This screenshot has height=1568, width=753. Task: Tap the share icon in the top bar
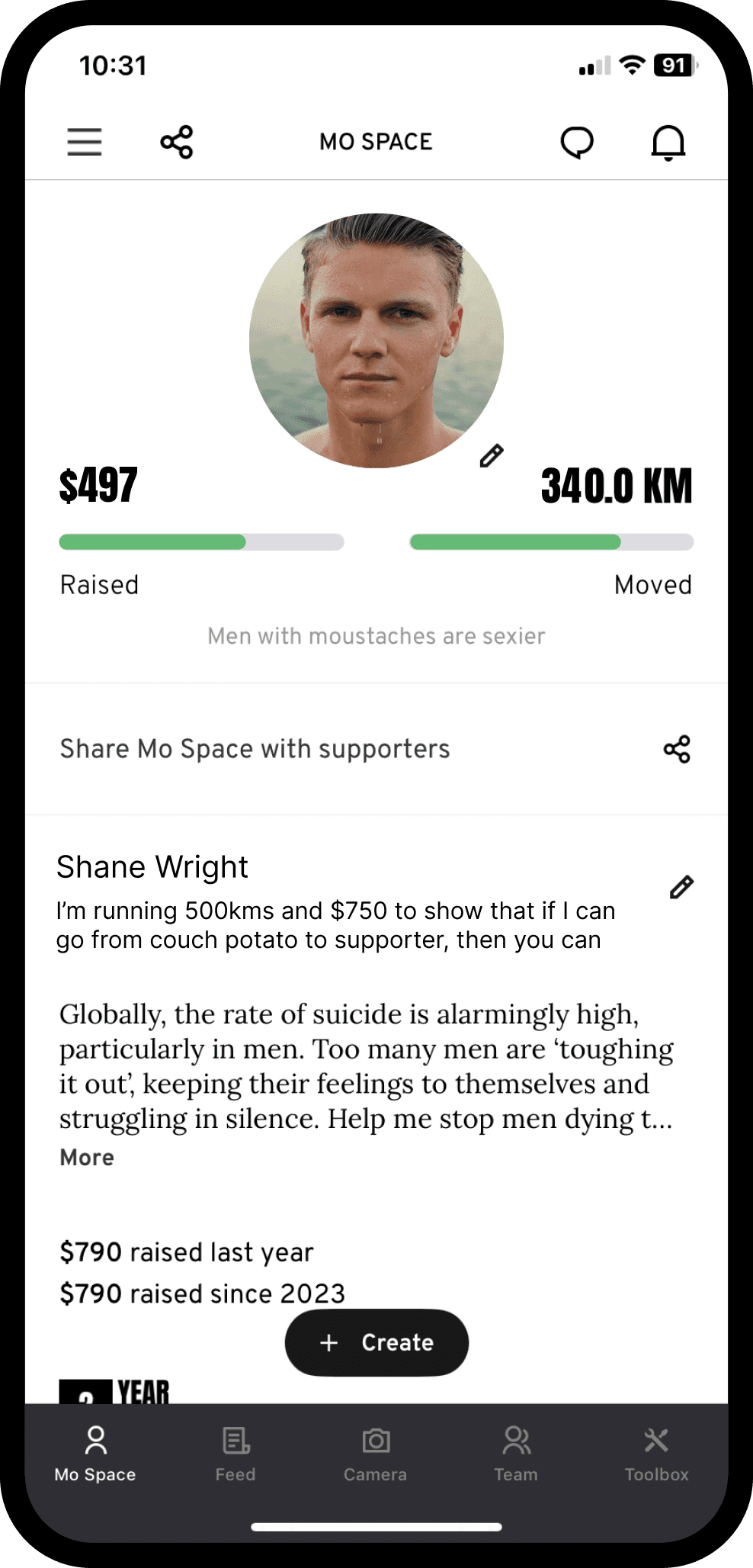click(x=177, y=142)
